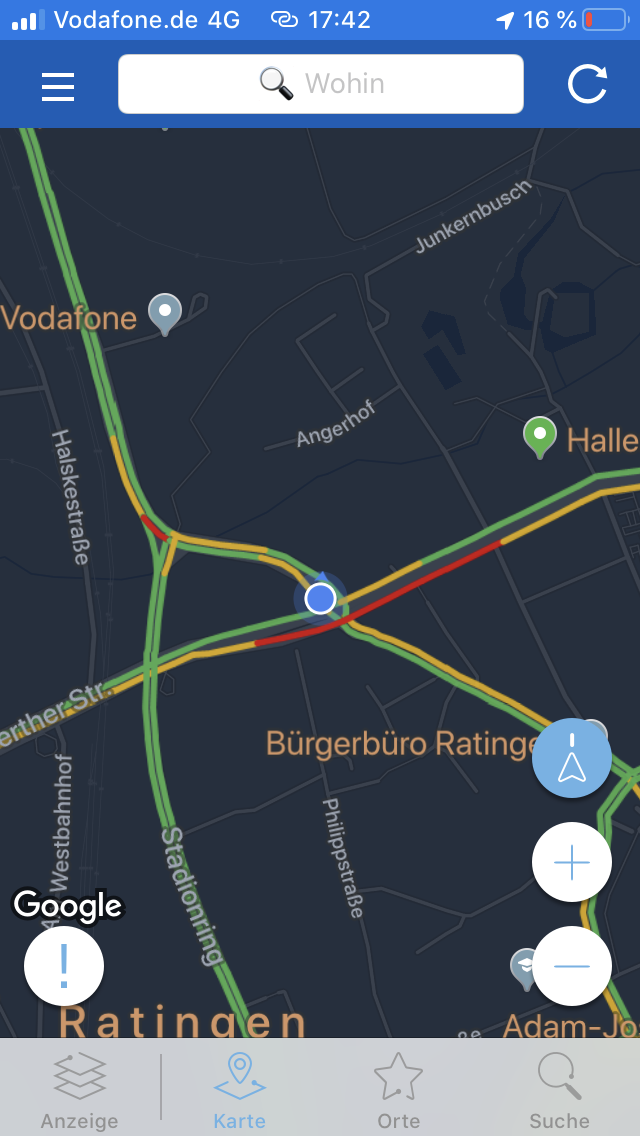Screen dimensions: 640x1136
Task: Go to the Suche tab
Action: (559, 1090)
